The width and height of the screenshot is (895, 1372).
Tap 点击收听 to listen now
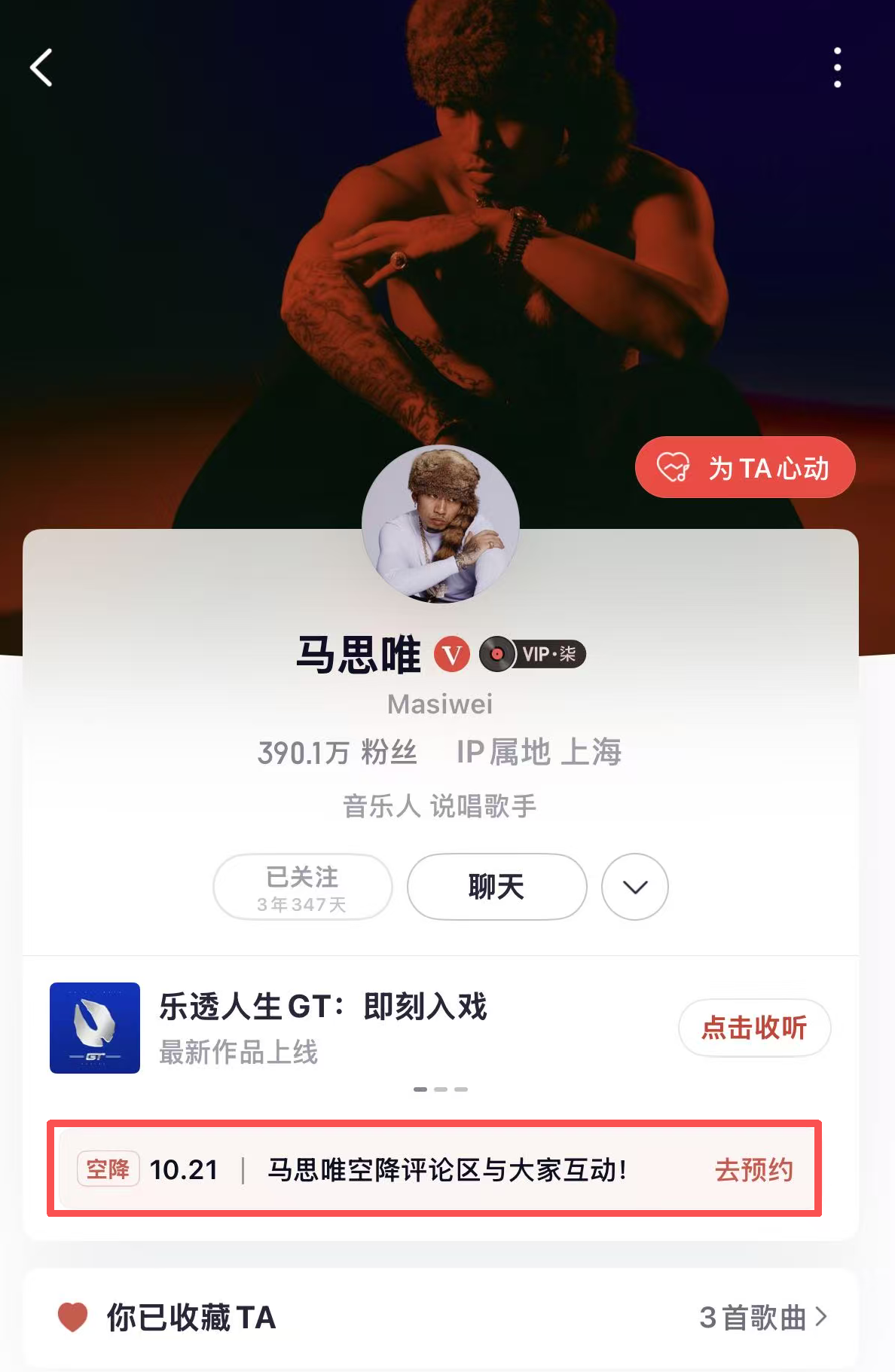pyautogui.click(x=754, y=1028)
